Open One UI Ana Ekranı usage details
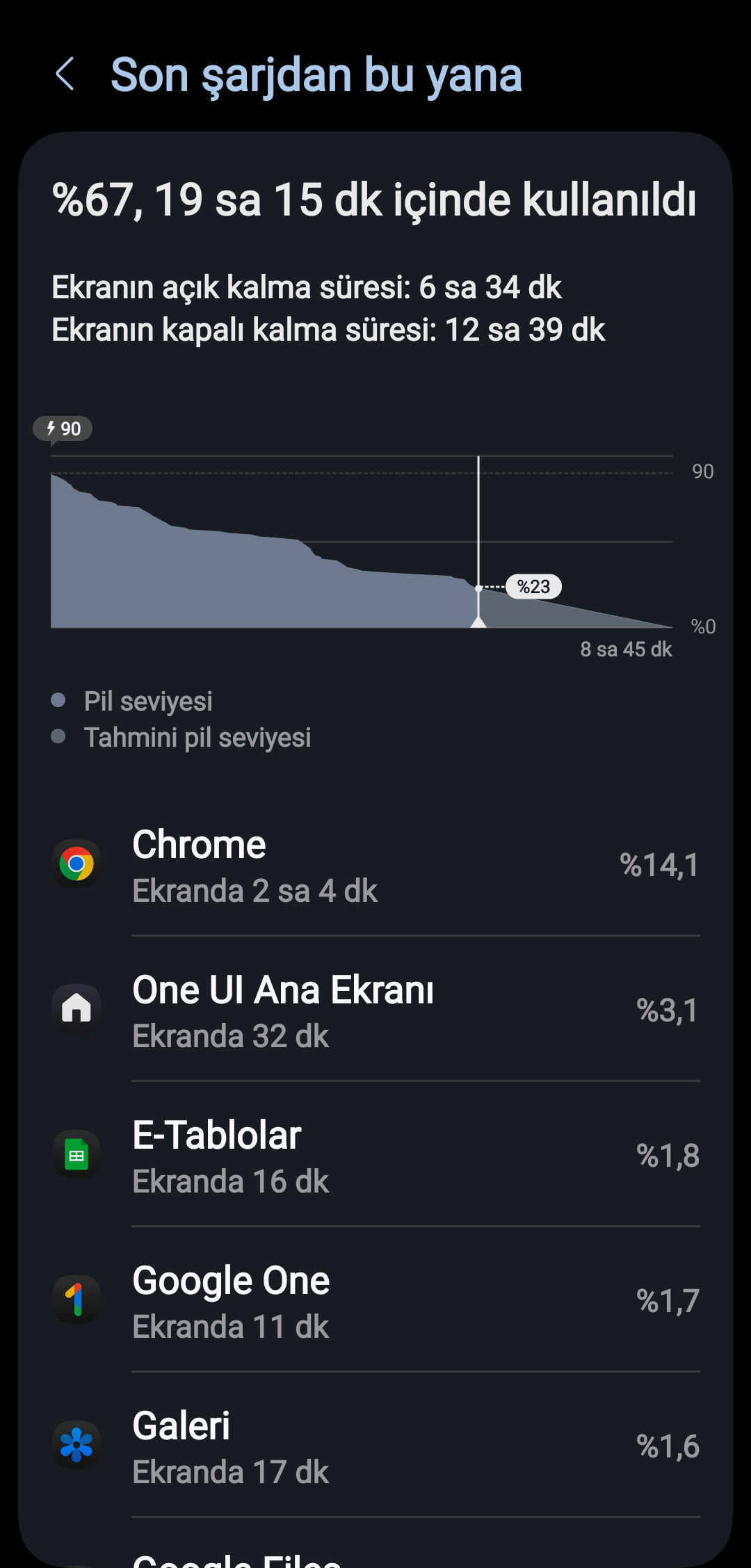Image resolution: width=751 pixels, height=1568 pixels. [x=375, y=1009]
